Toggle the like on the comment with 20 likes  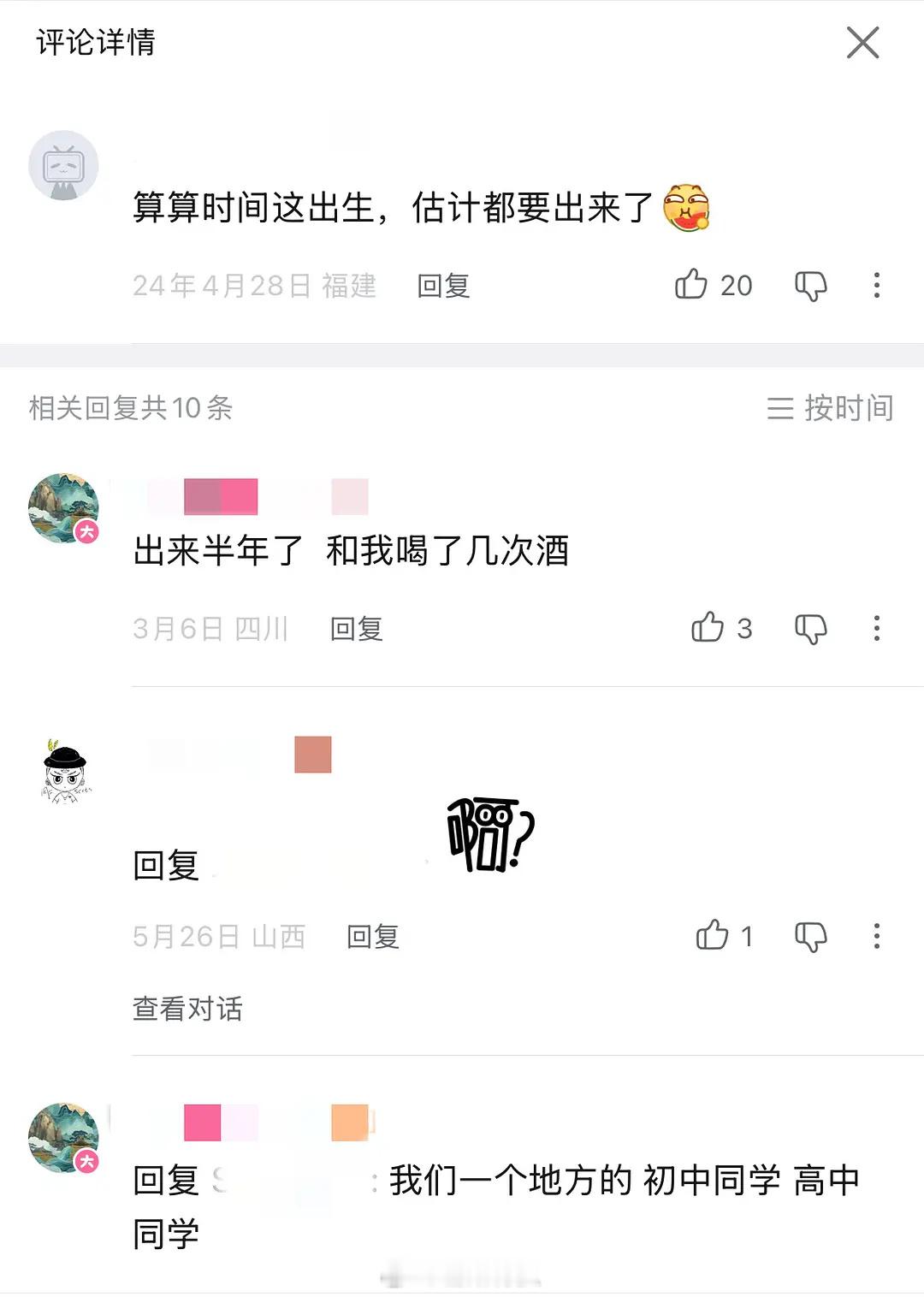pyautogui.click(x=693, y=287)
